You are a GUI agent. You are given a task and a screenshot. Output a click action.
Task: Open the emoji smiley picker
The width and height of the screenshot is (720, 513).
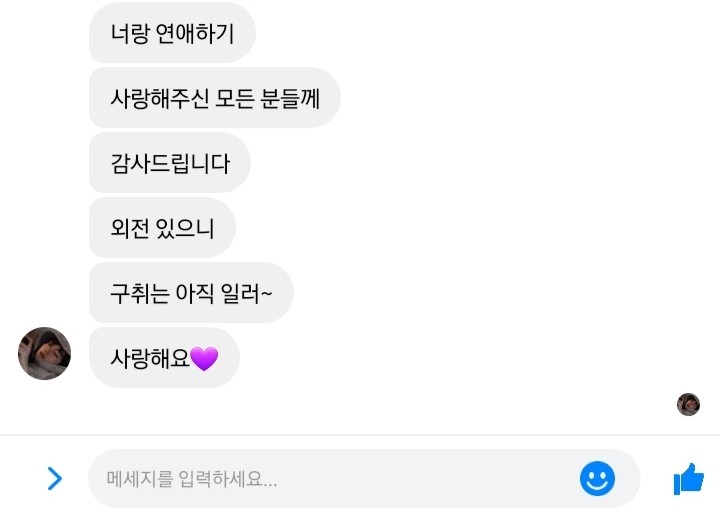[x=597, y=479]
